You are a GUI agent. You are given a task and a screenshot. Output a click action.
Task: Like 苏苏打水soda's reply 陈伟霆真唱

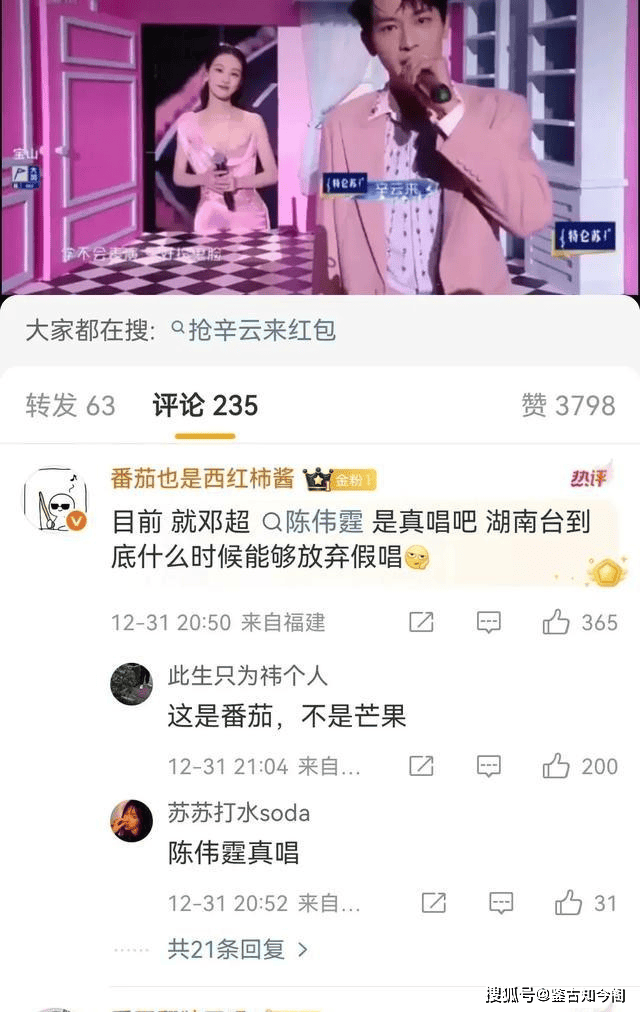[569, 903]
